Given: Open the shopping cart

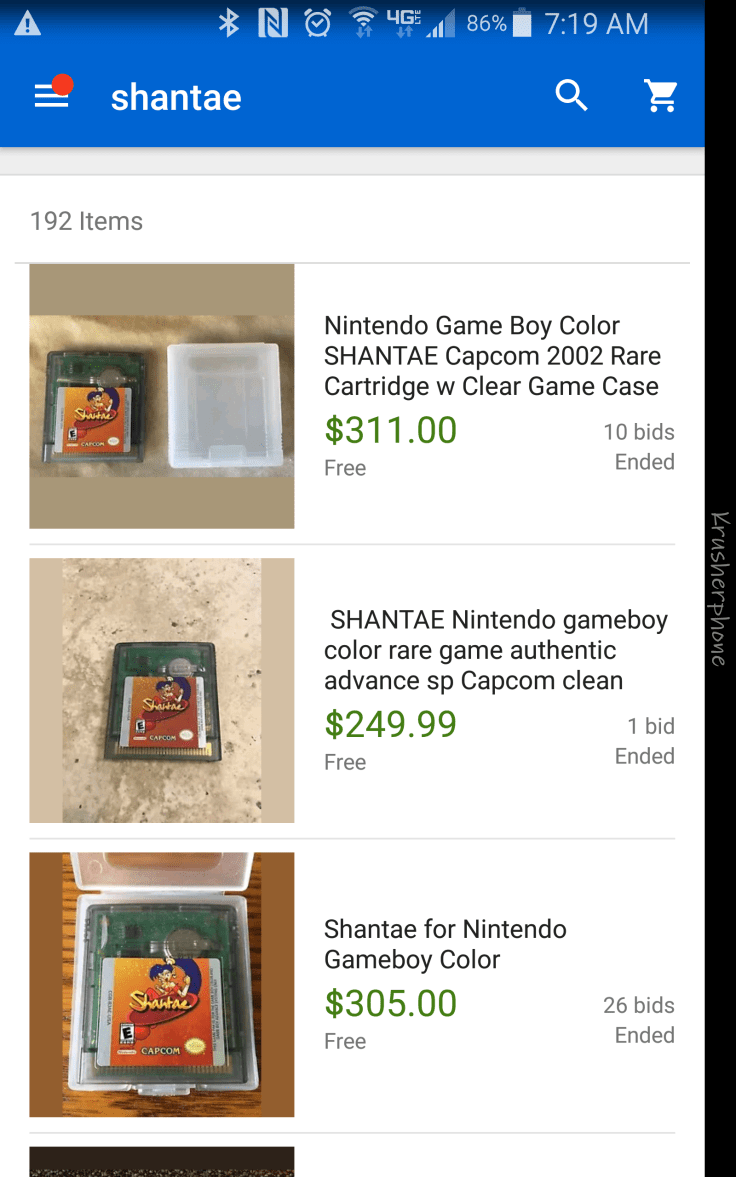Looking at the screenshot, I should [660, 96].
